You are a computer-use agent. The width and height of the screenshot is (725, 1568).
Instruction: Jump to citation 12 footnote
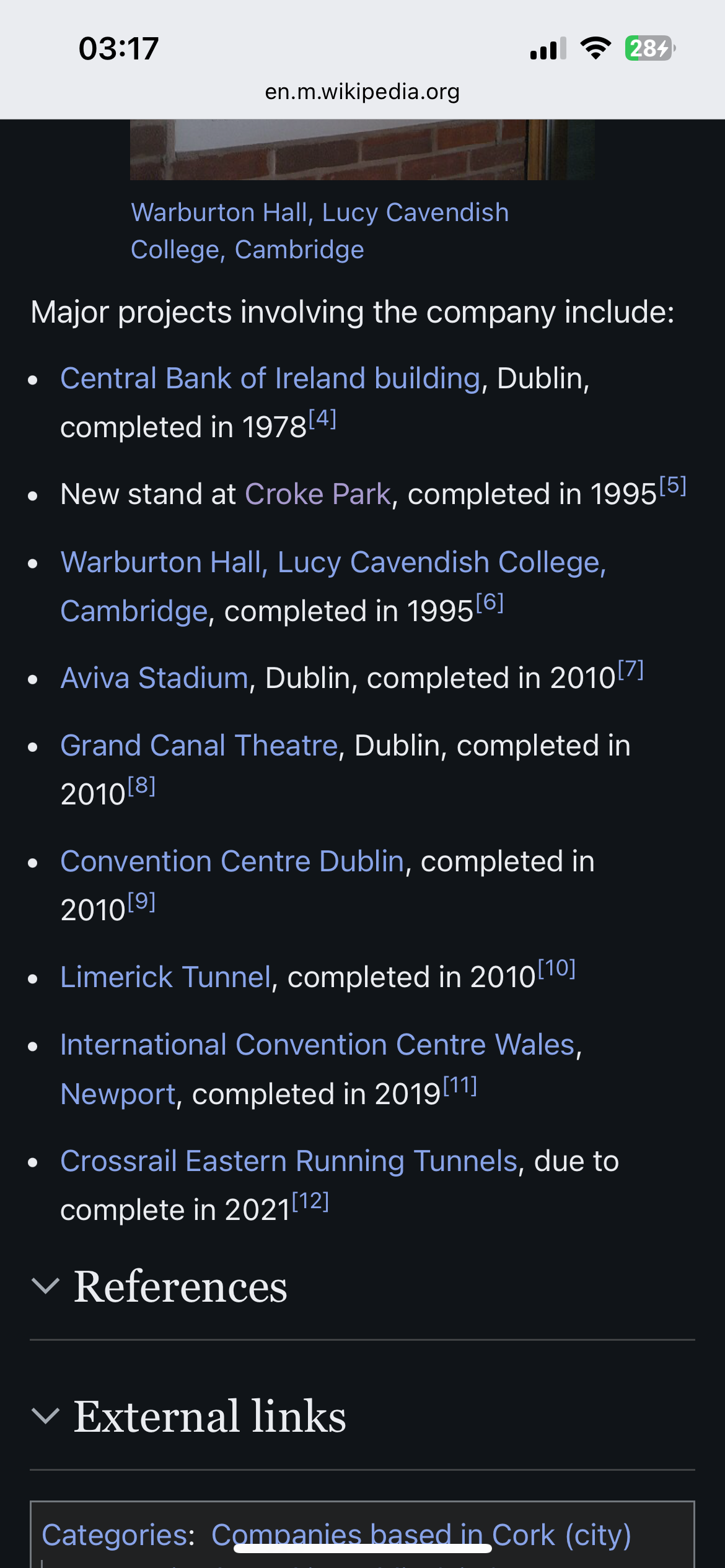[x=310, y=1202]
